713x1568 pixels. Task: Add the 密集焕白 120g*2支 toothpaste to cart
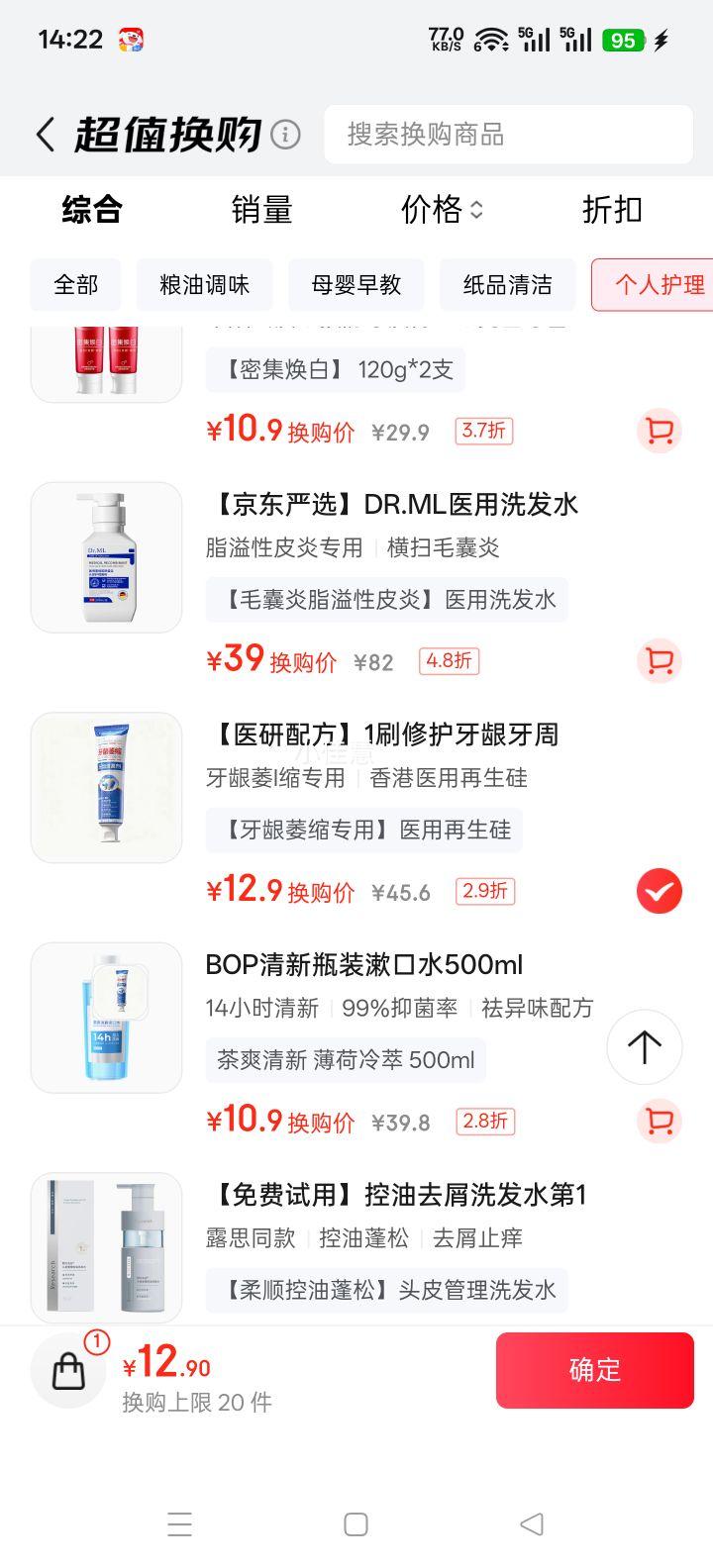659,431
